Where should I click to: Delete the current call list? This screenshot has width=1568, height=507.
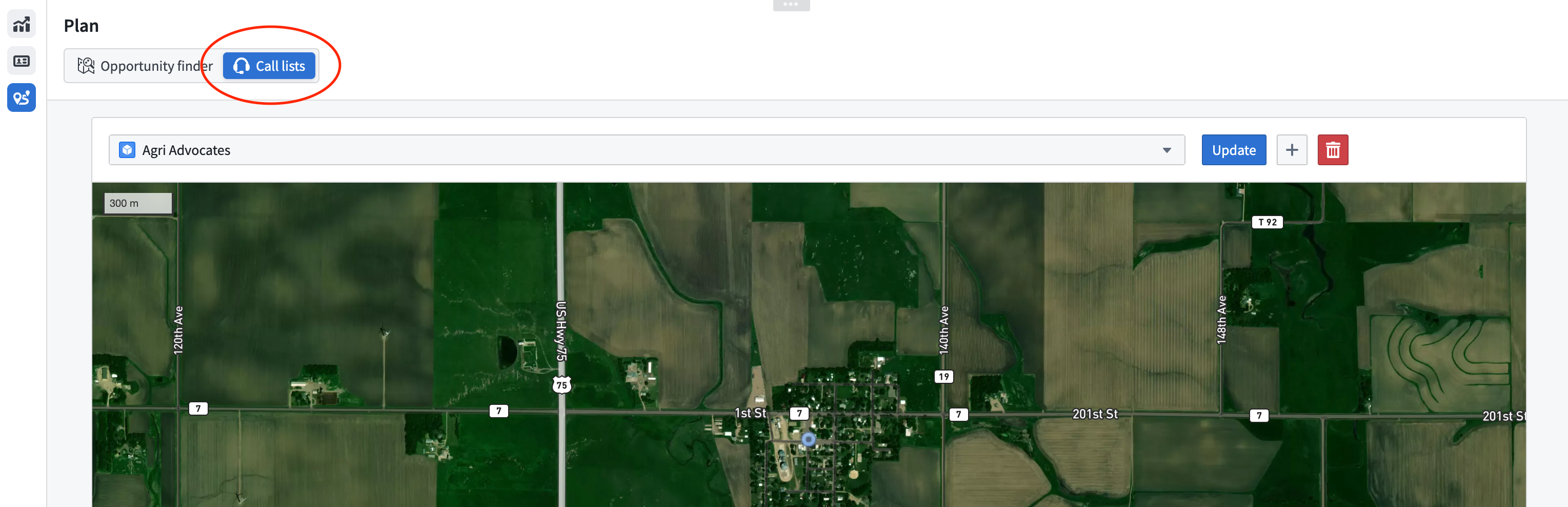[x=1333, y=150]
